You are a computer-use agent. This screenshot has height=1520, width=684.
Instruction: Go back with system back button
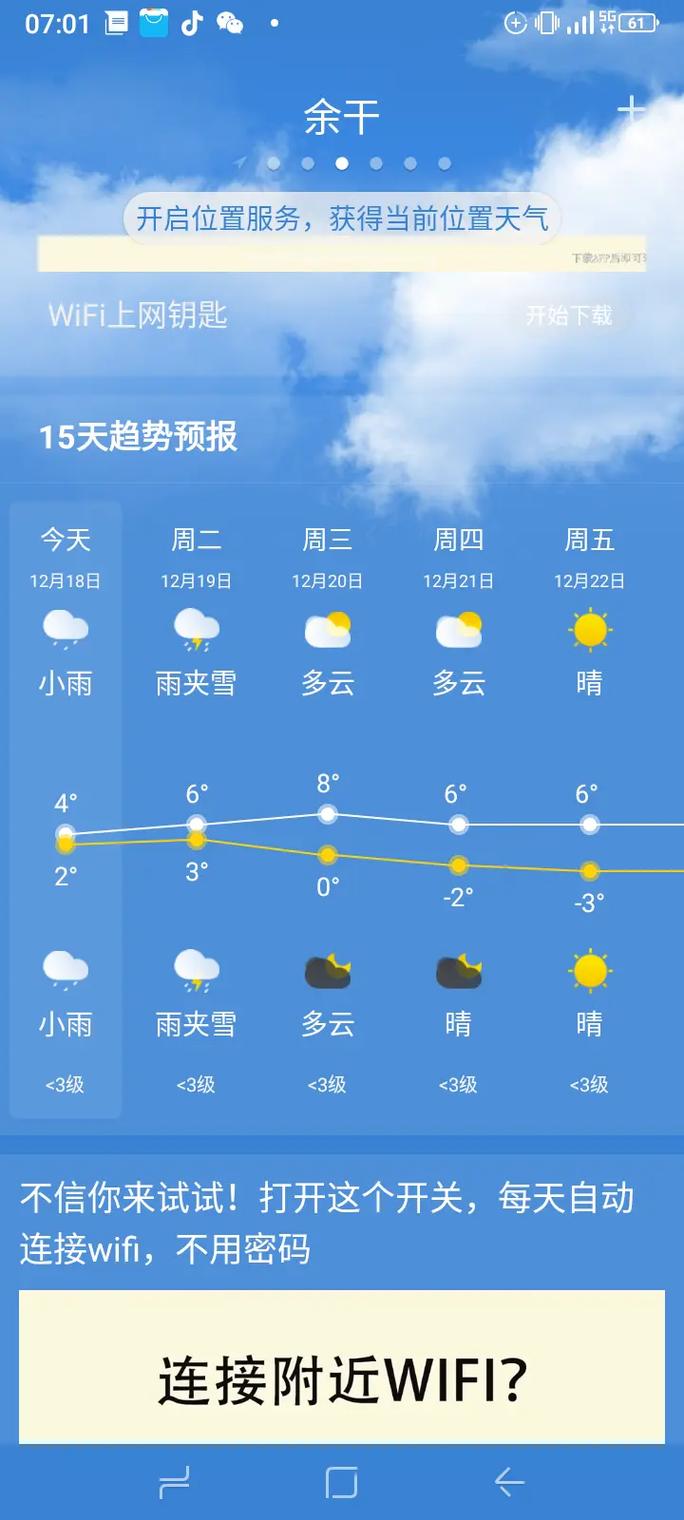click(509, 1482)
